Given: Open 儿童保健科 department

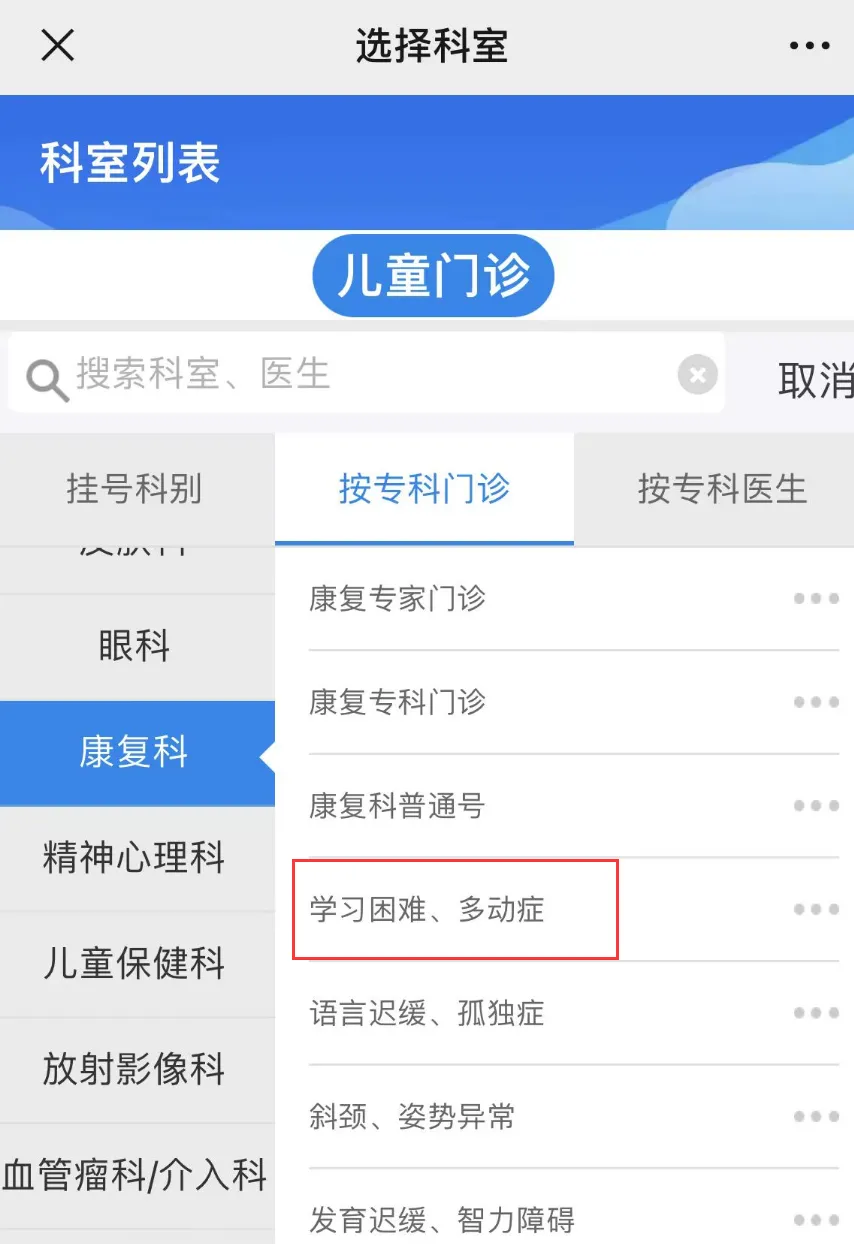Looking at the screenshot, I should point(135,964).
